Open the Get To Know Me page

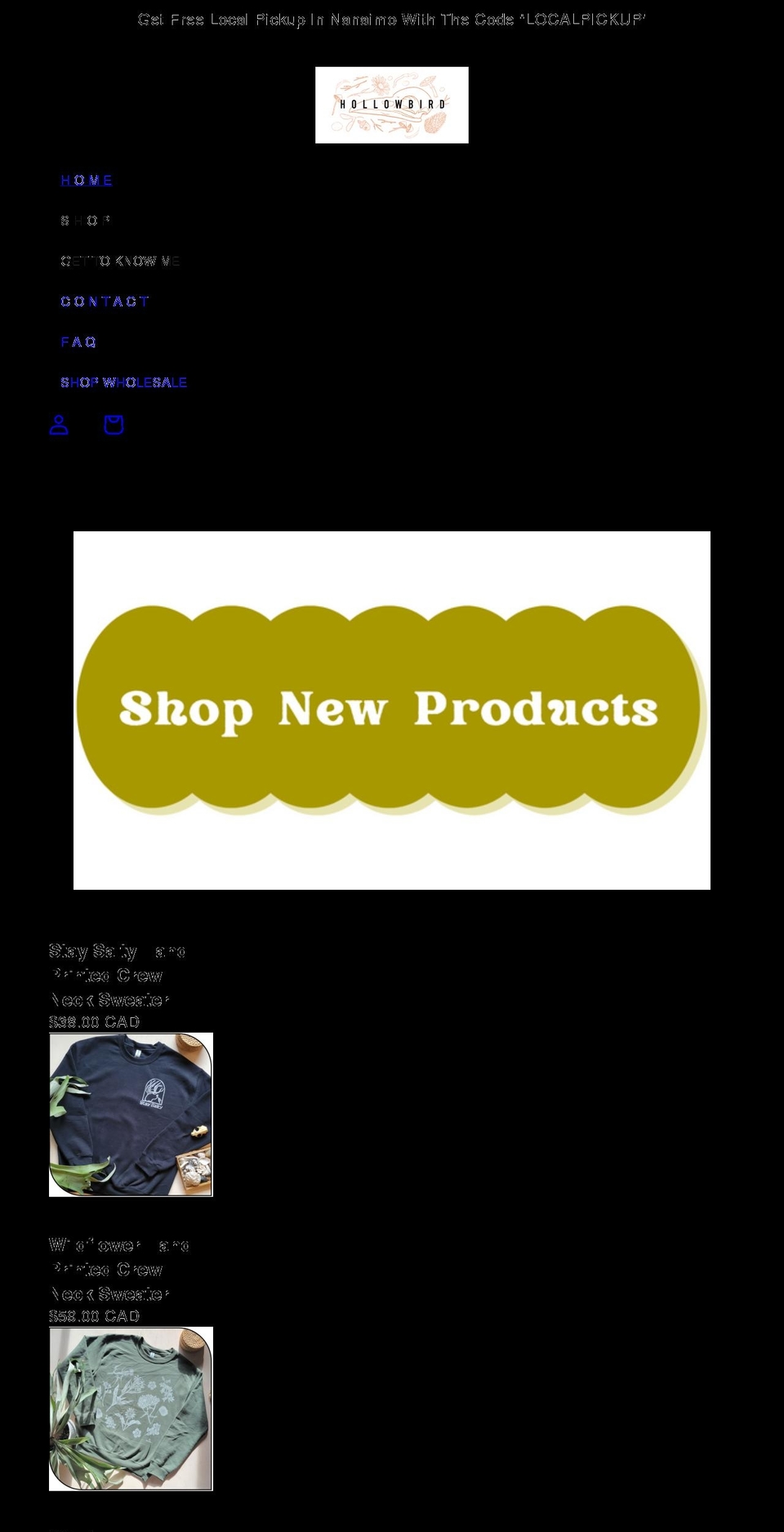(x=120, y=261)
